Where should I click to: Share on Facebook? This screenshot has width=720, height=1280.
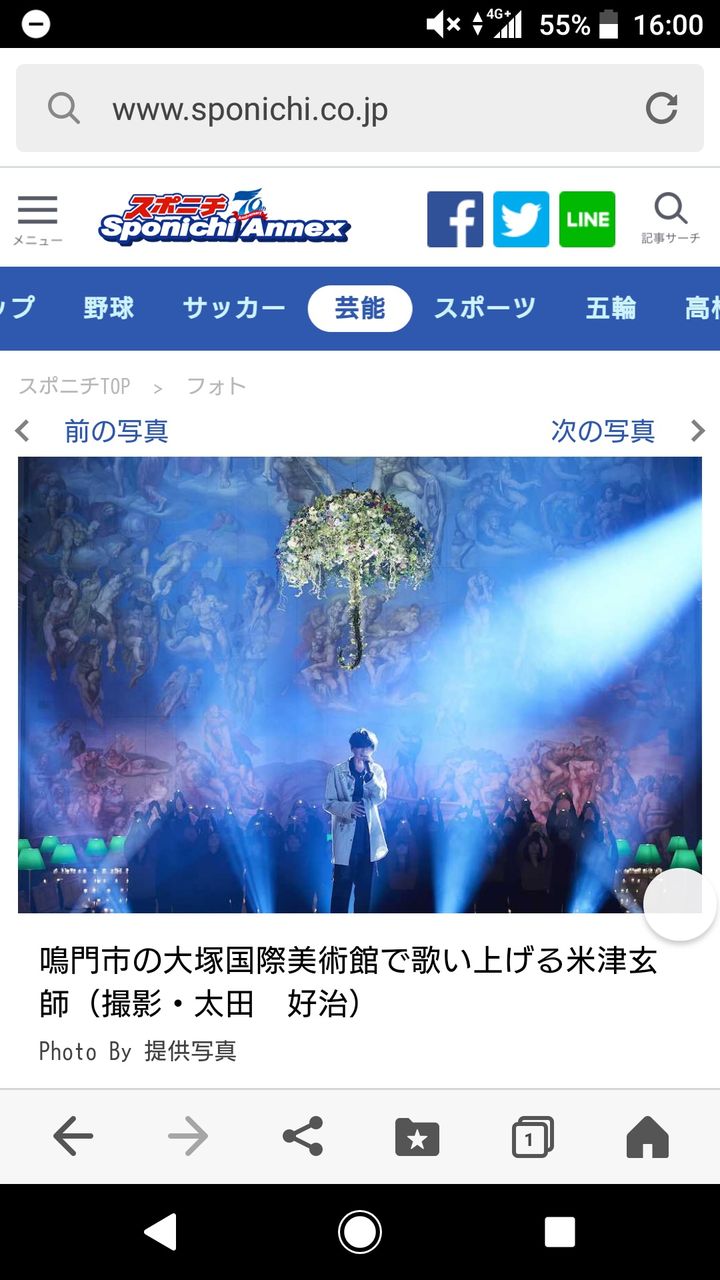click(x=455, y=219)
